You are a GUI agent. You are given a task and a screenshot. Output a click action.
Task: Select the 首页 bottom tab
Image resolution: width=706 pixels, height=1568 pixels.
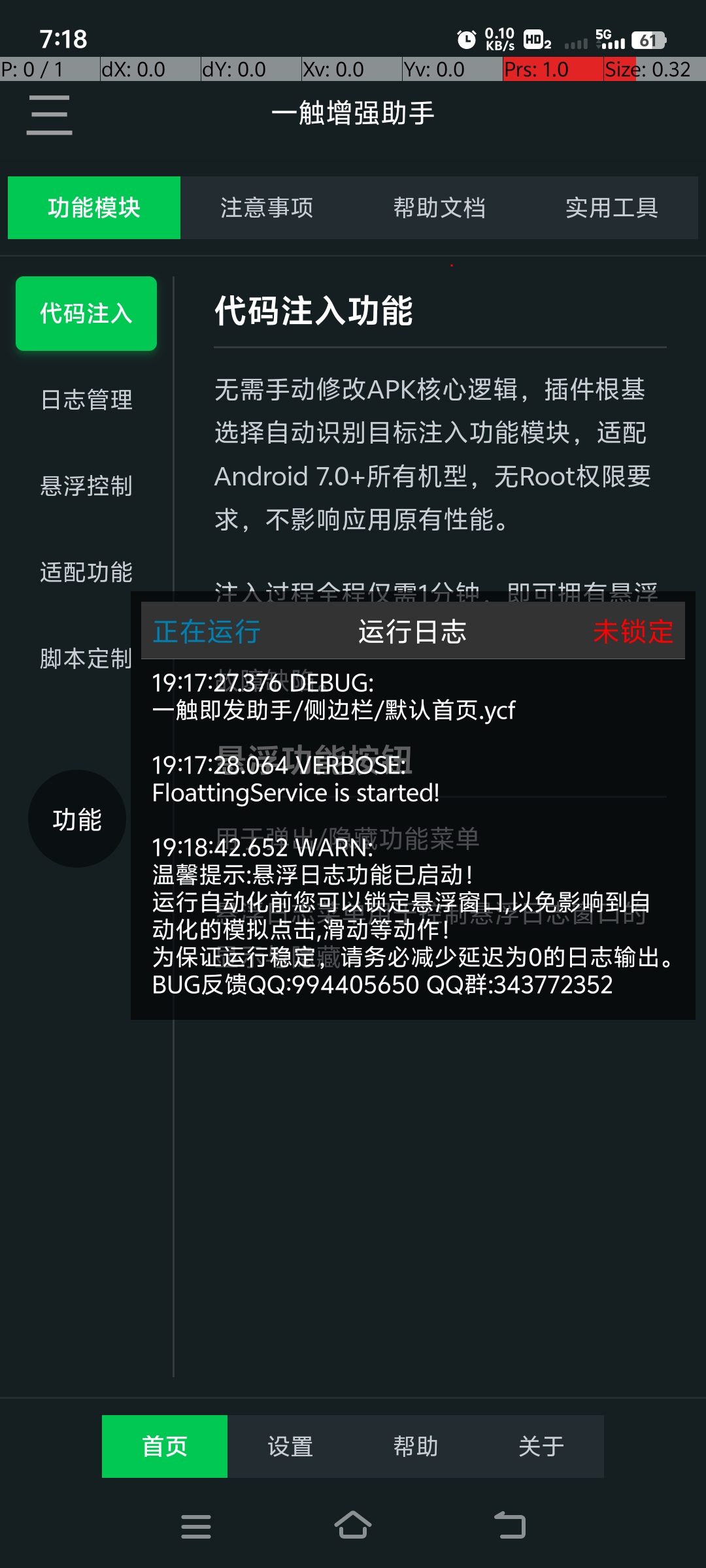(165, 1446)
